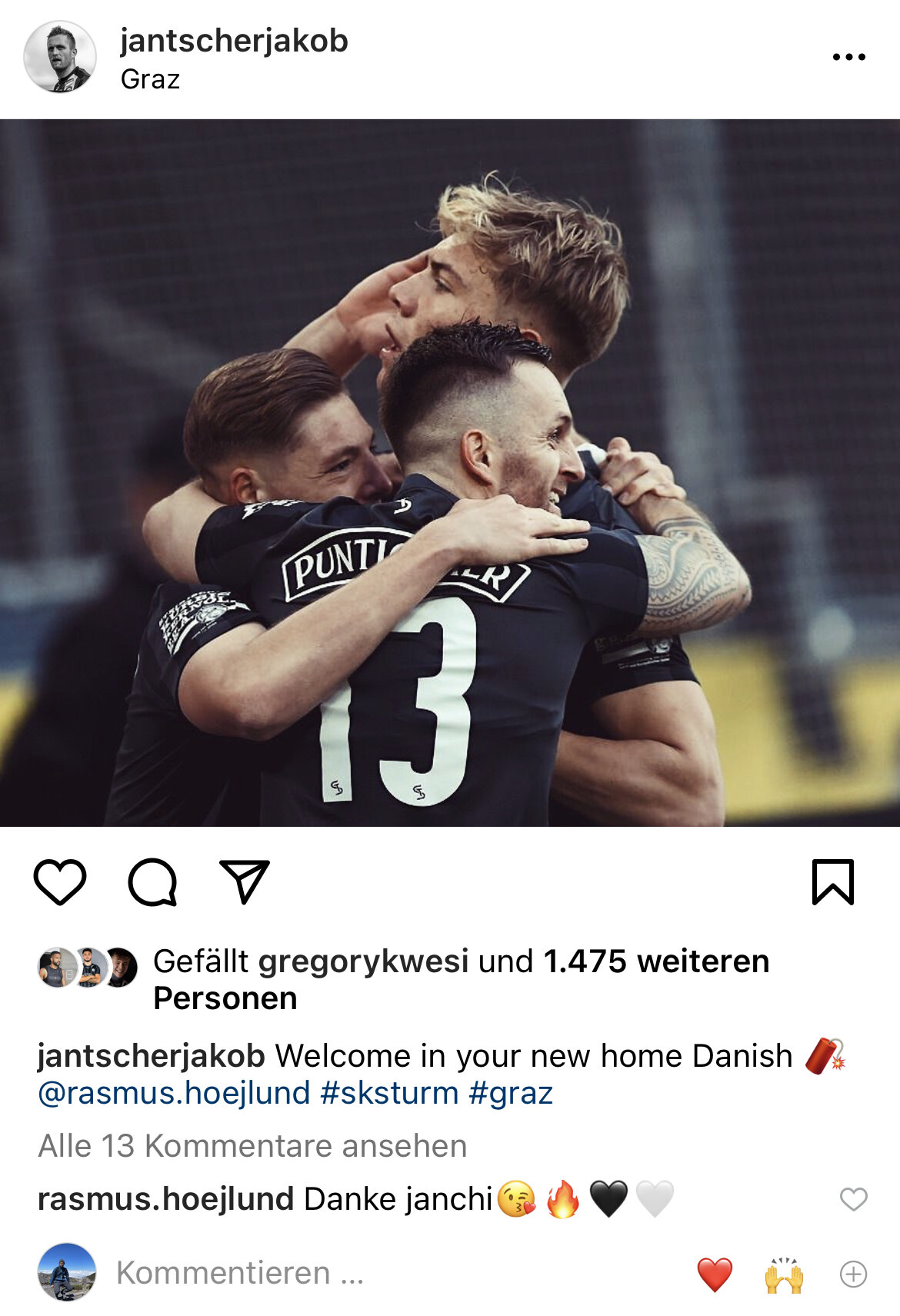Like the post with the heart icon

[x=60, y=881]
